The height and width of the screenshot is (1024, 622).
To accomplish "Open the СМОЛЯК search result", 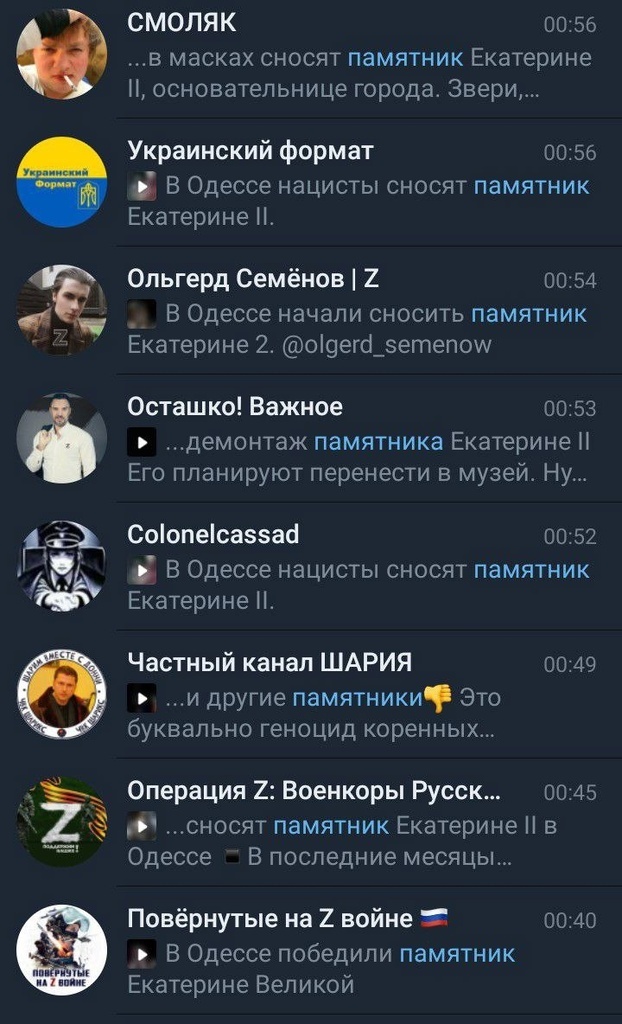I will click(x=311, y=59).
